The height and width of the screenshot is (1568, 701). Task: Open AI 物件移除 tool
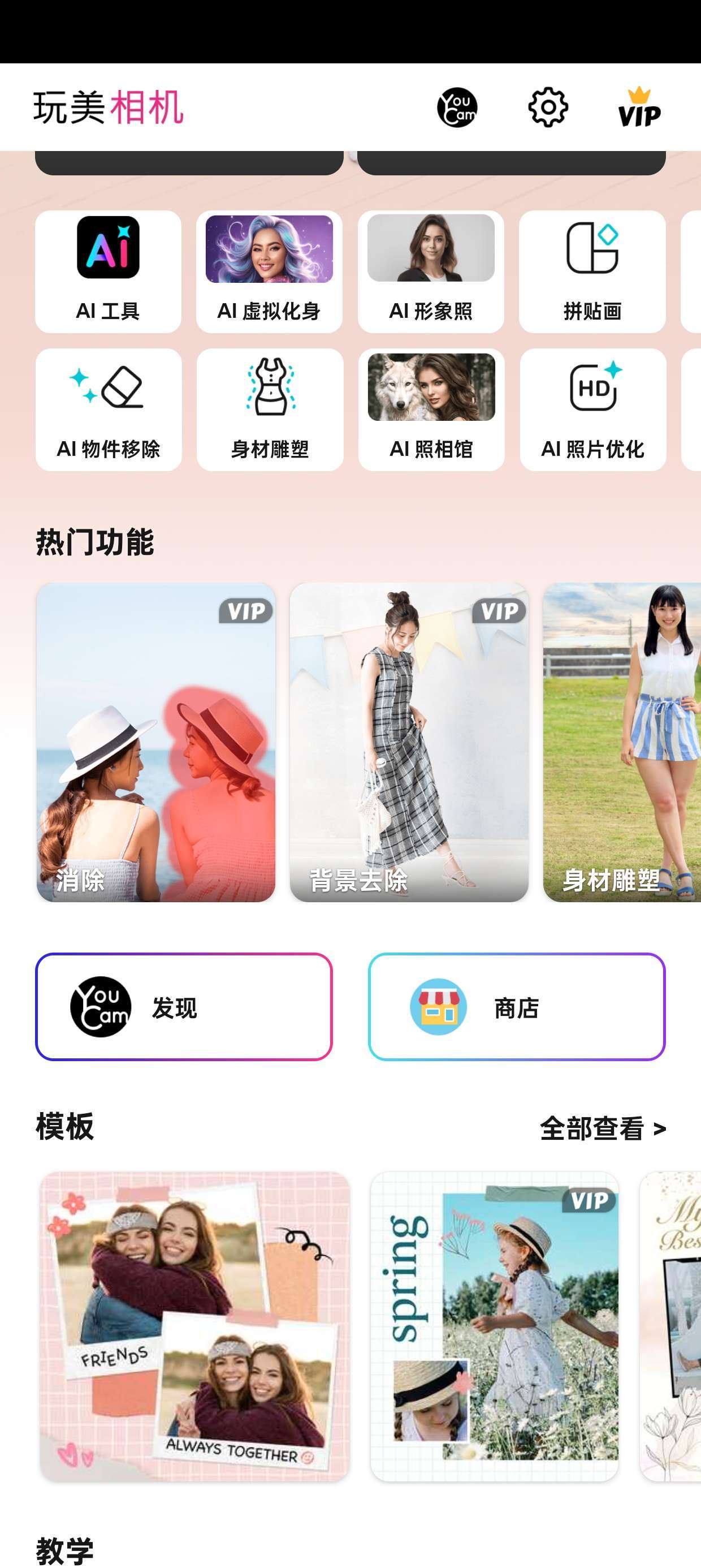tap(109, 410)
